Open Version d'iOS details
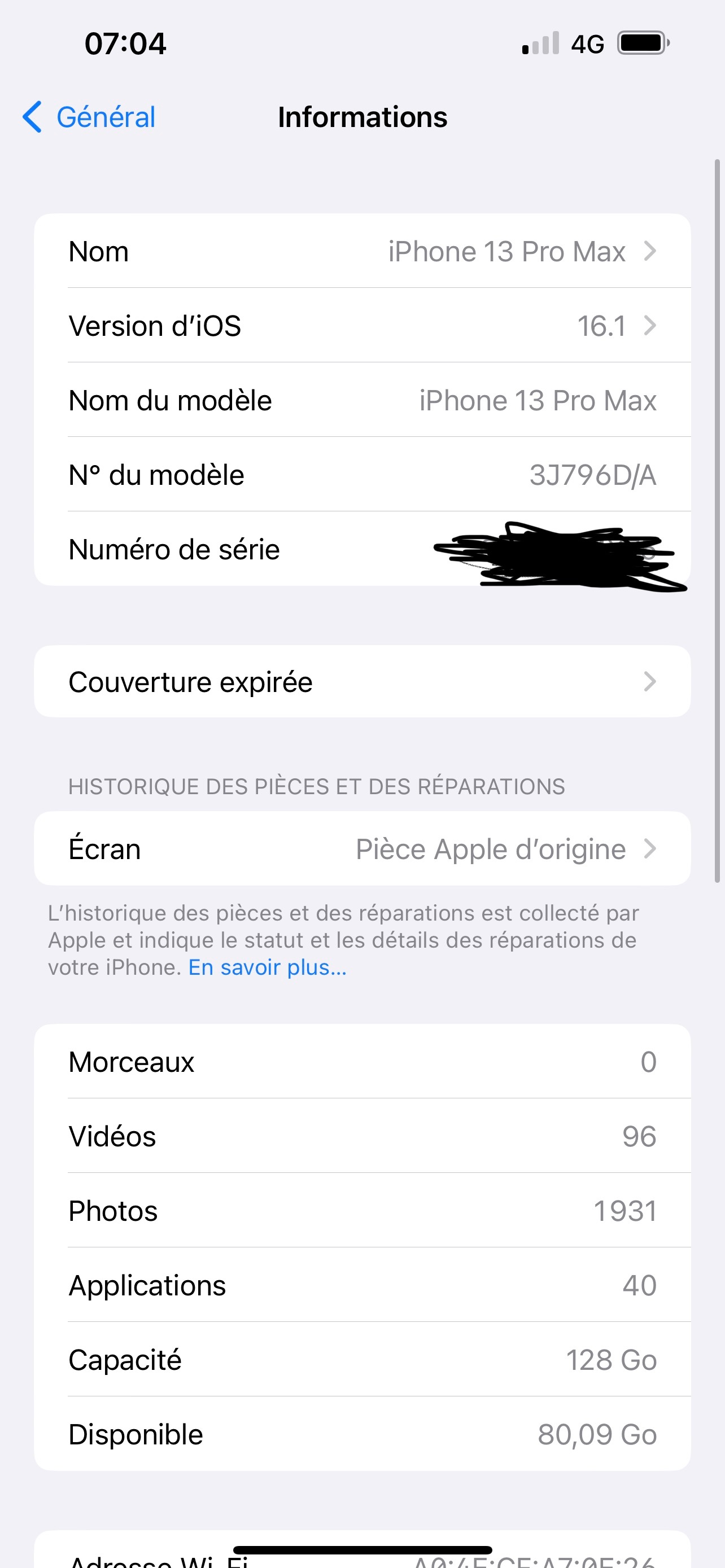The height and width of the screenshot is (1568, 725). pyautogui.click(x=362, y=326)
